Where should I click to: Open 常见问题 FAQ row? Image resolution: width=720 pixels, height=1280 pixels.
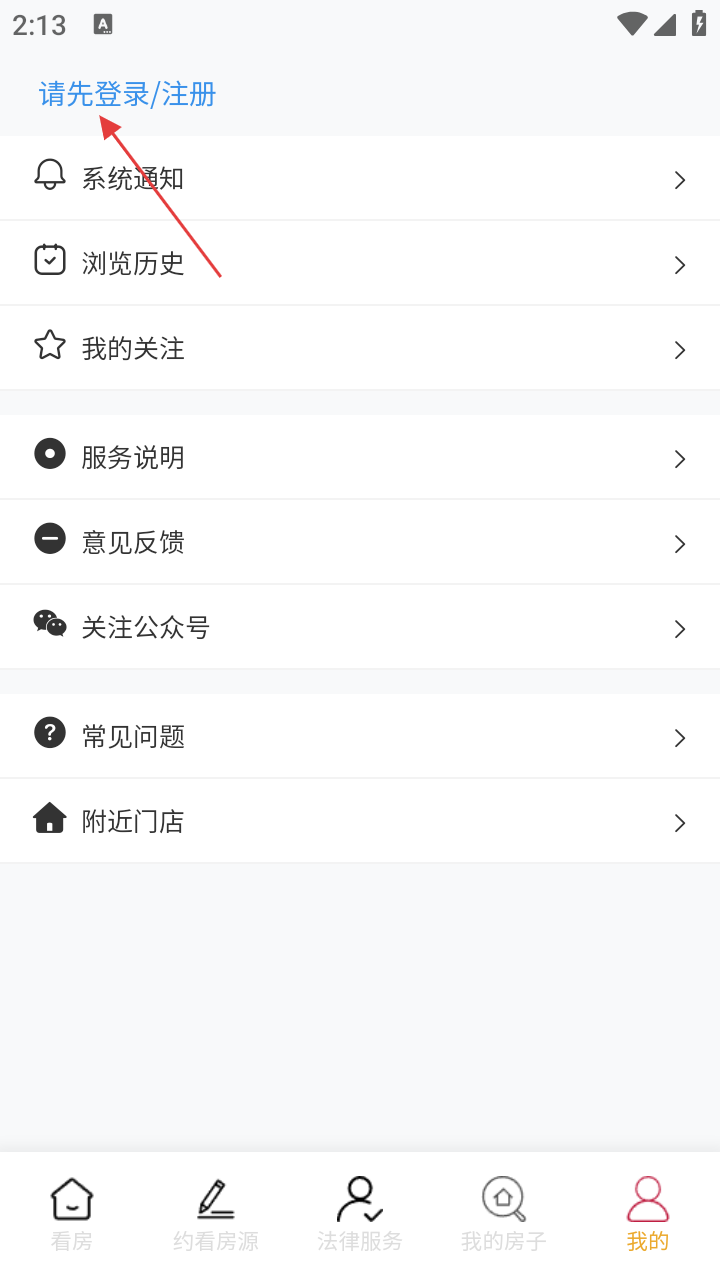coord(360,736)
